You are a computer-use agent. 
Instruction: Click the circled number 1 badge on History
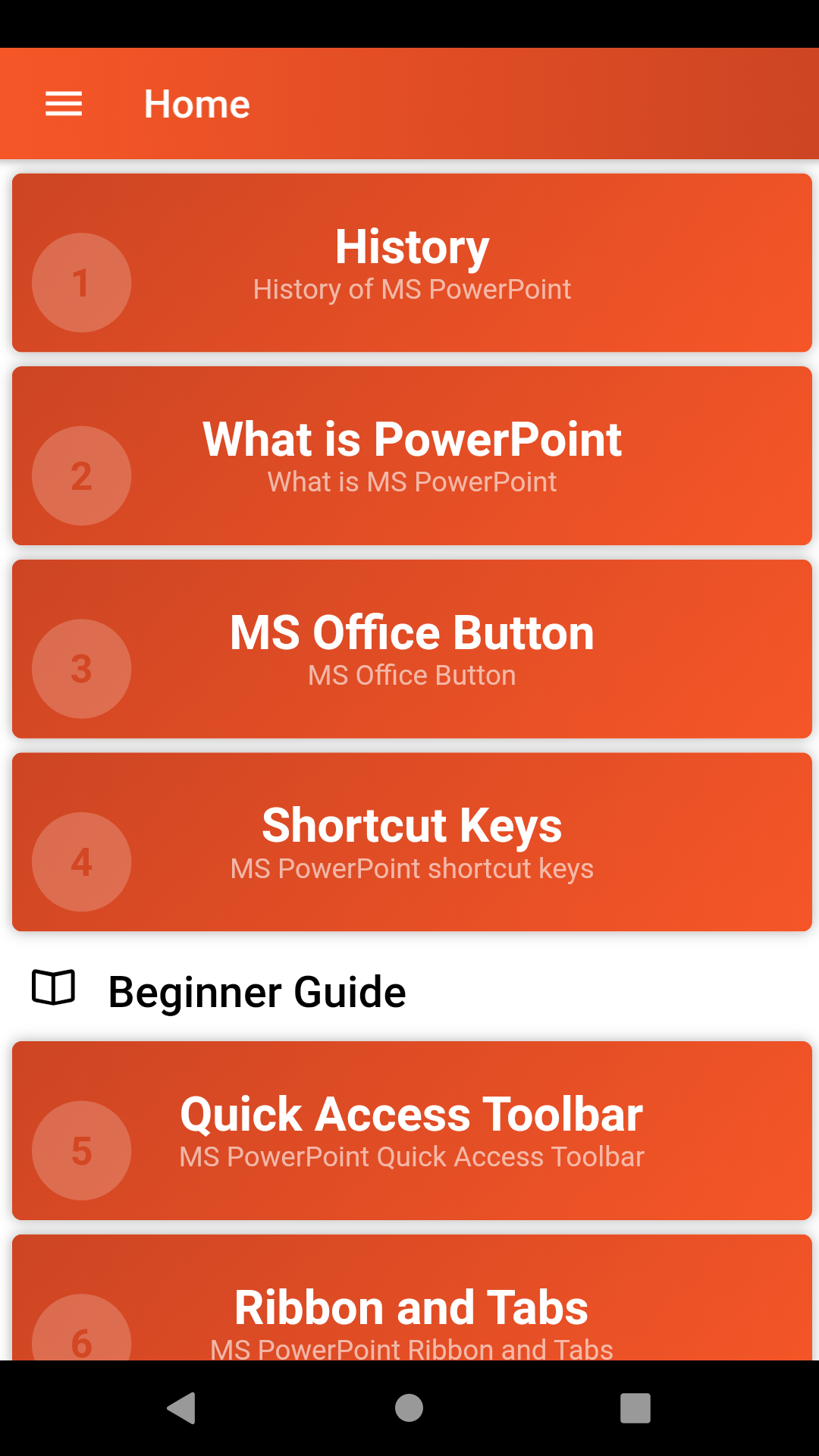80,283
